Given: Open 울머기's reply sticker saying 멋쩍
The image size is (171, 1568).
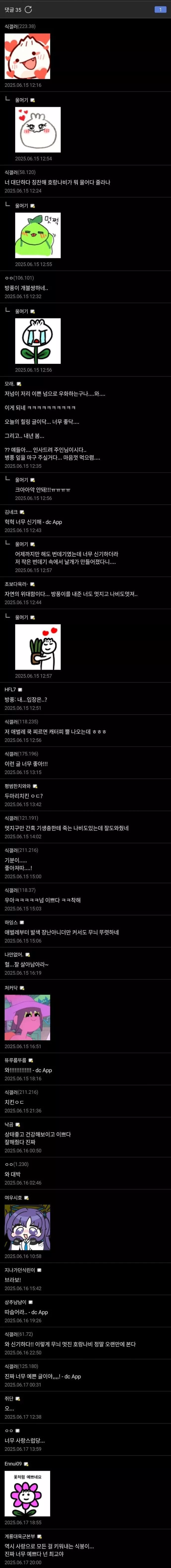Looking at the screenshot, I should pyautogui.click(x=38, y=235).
